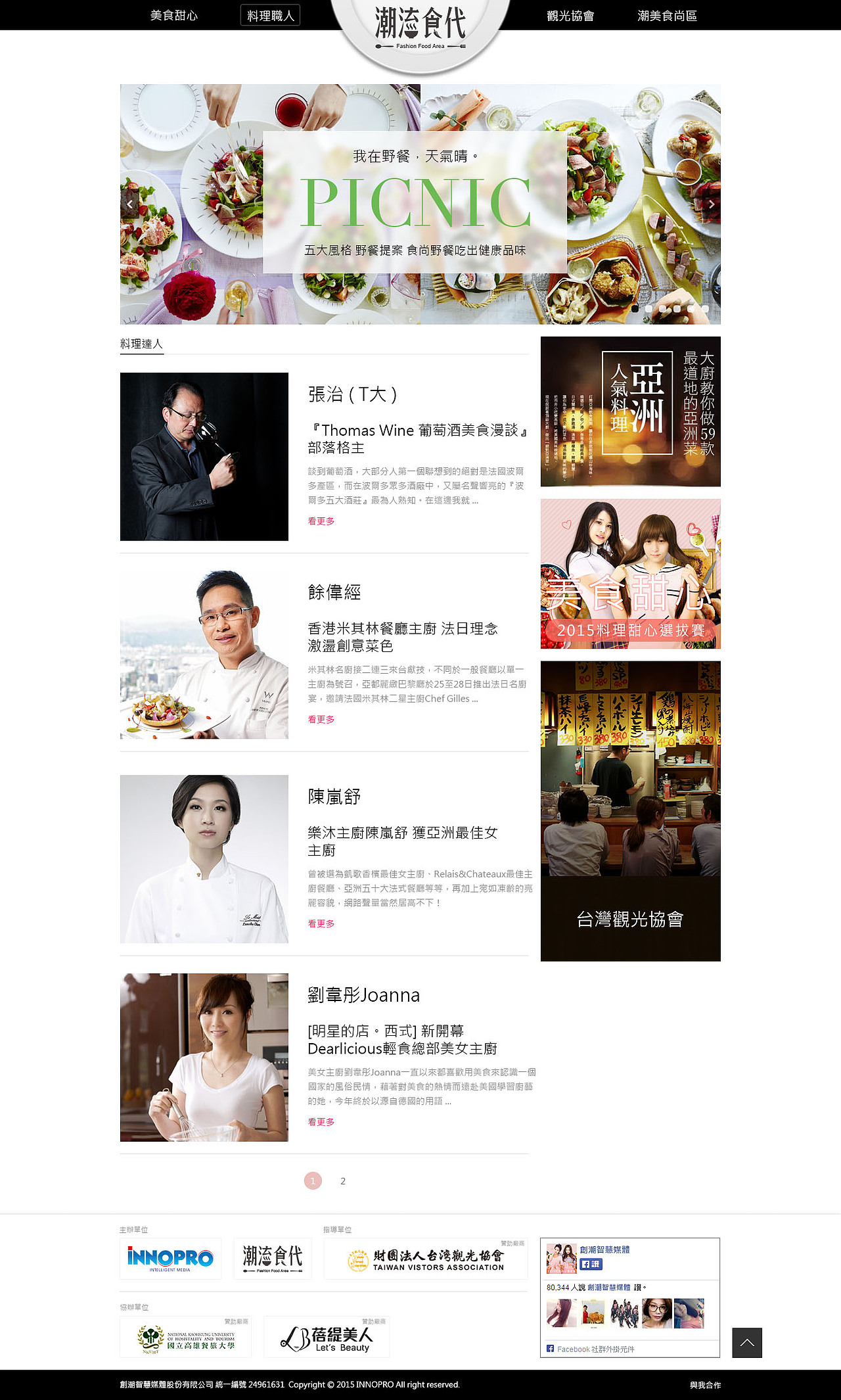
Task: Click the 與我合作 link in the footer
Action: (x=705, y=1385)
